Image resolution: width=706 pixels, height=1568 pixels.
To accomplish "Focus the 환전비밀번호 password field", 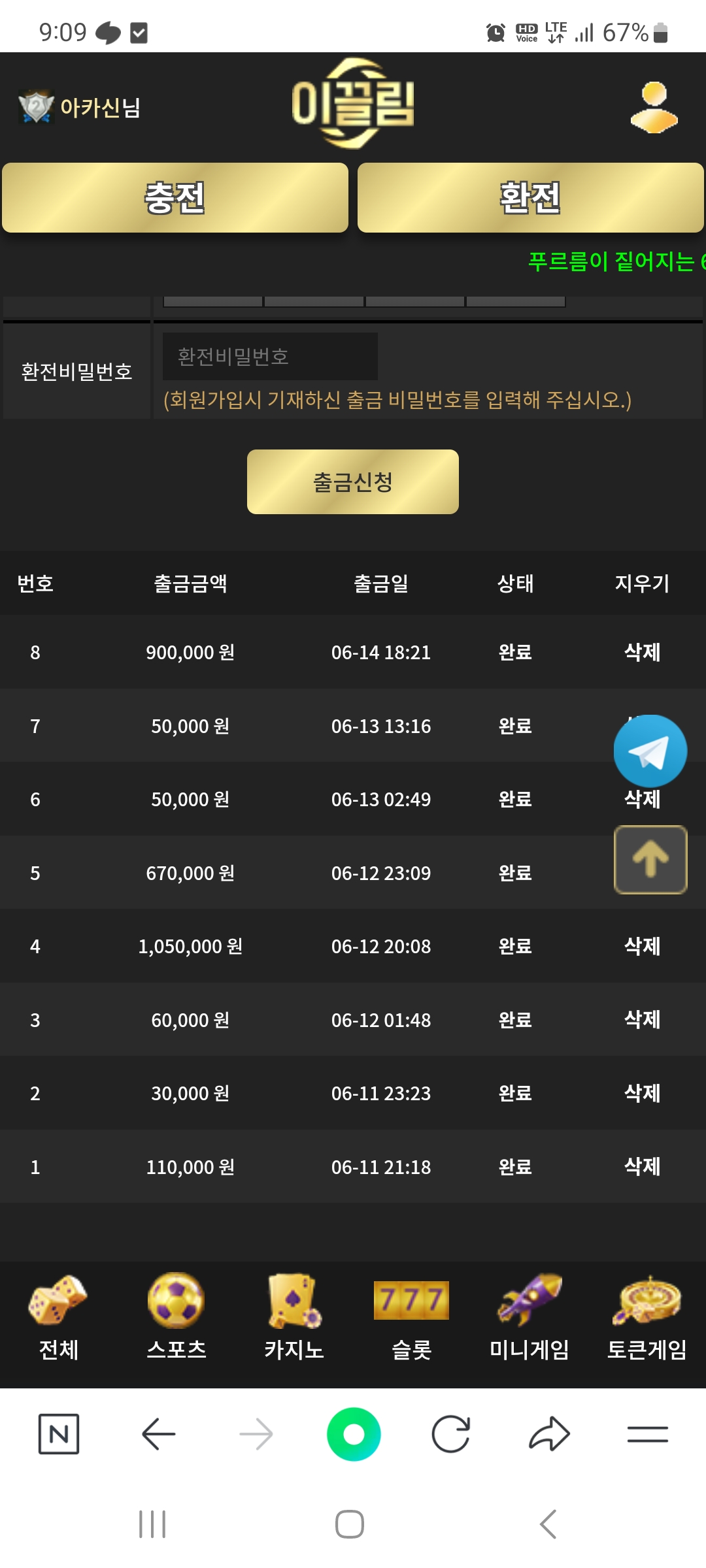I will pos(270,356).
